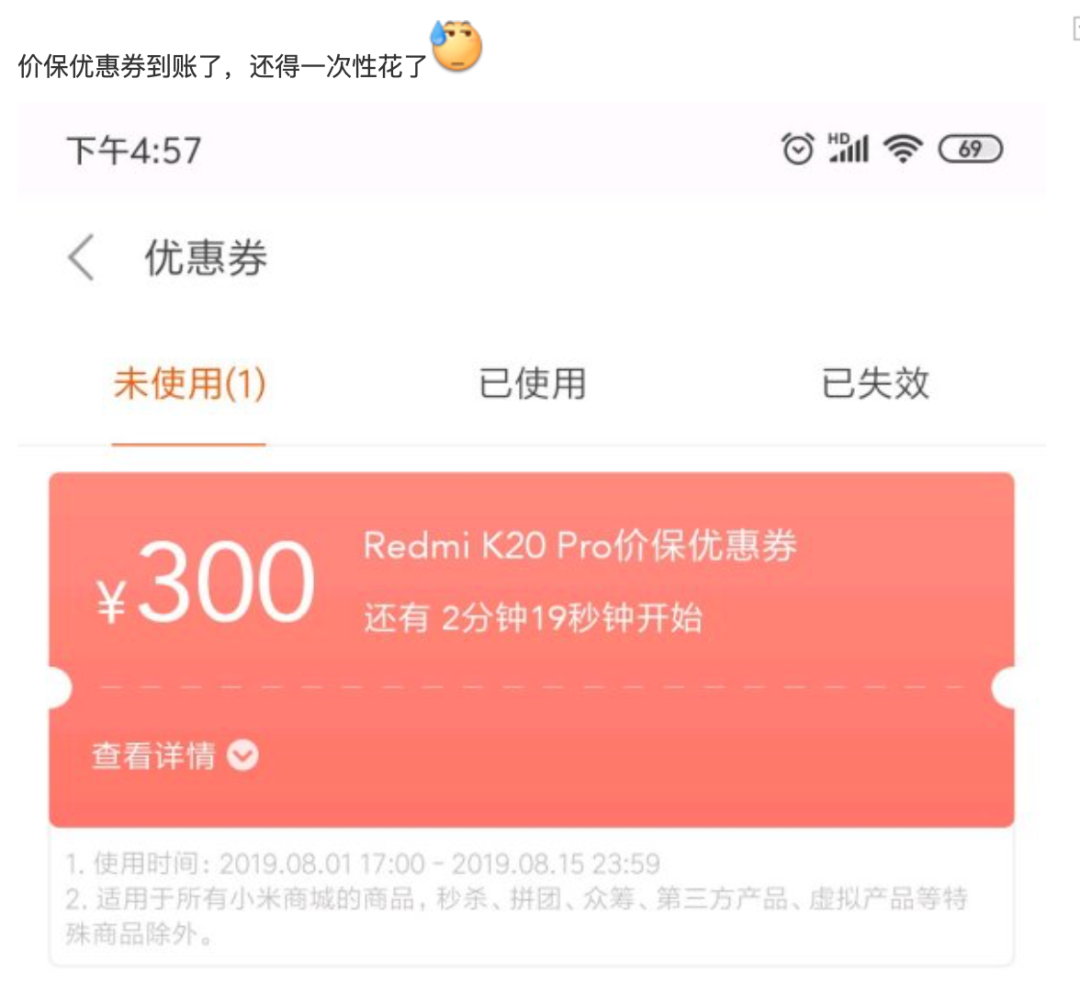
Task: Collapse 查看详情 on the ¥300 coupon
Action: tap(175, 756)
